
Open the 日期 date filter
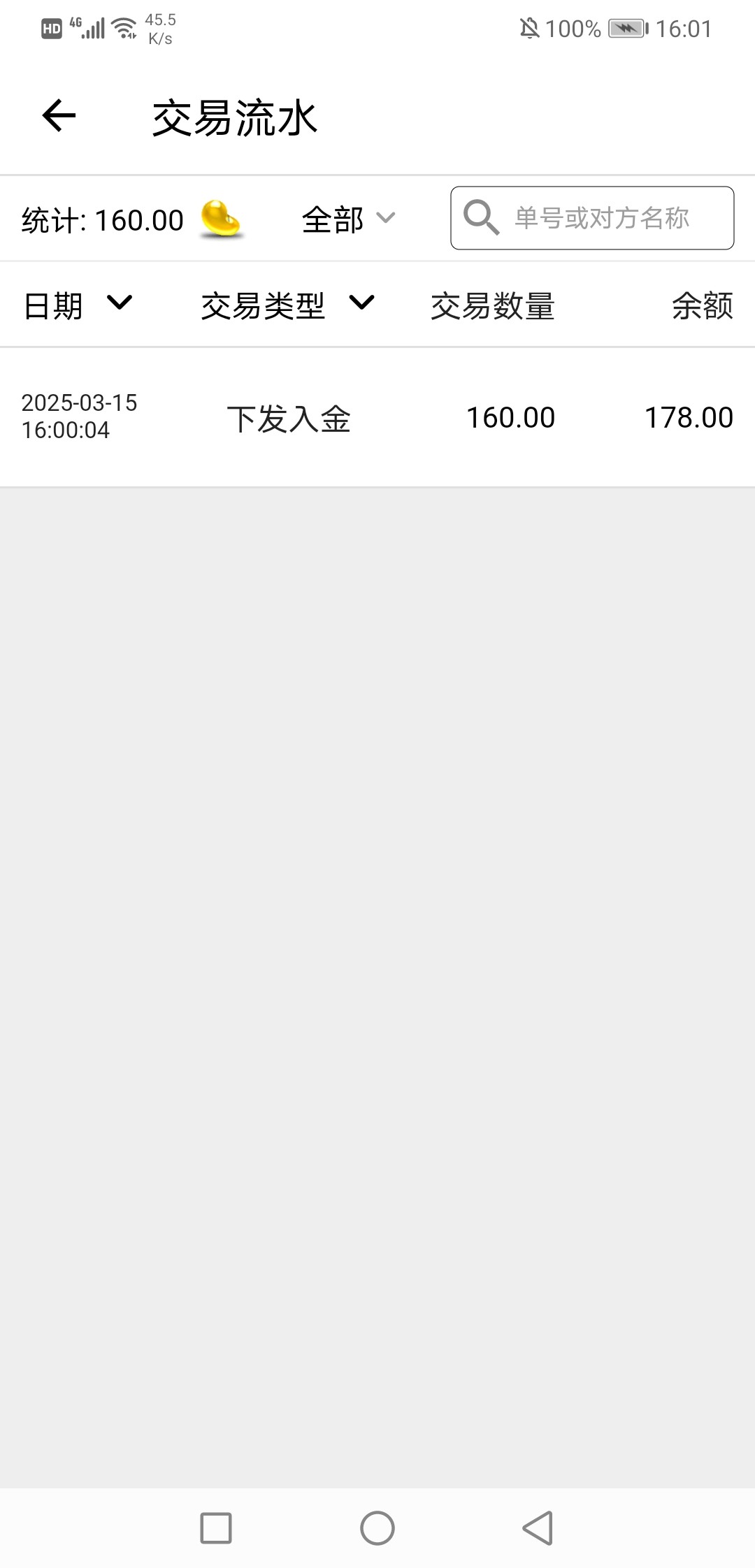click(77, 305)
